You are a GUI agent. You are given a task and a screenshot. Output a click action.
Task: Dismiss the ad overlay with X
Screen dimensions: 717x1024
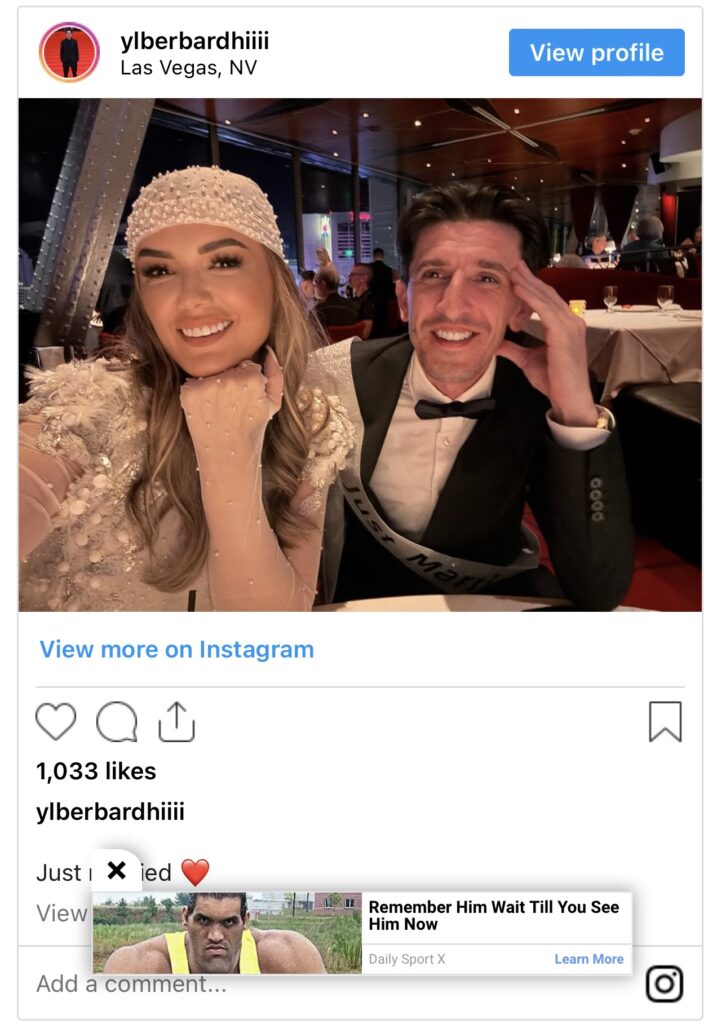click(116, 870)
